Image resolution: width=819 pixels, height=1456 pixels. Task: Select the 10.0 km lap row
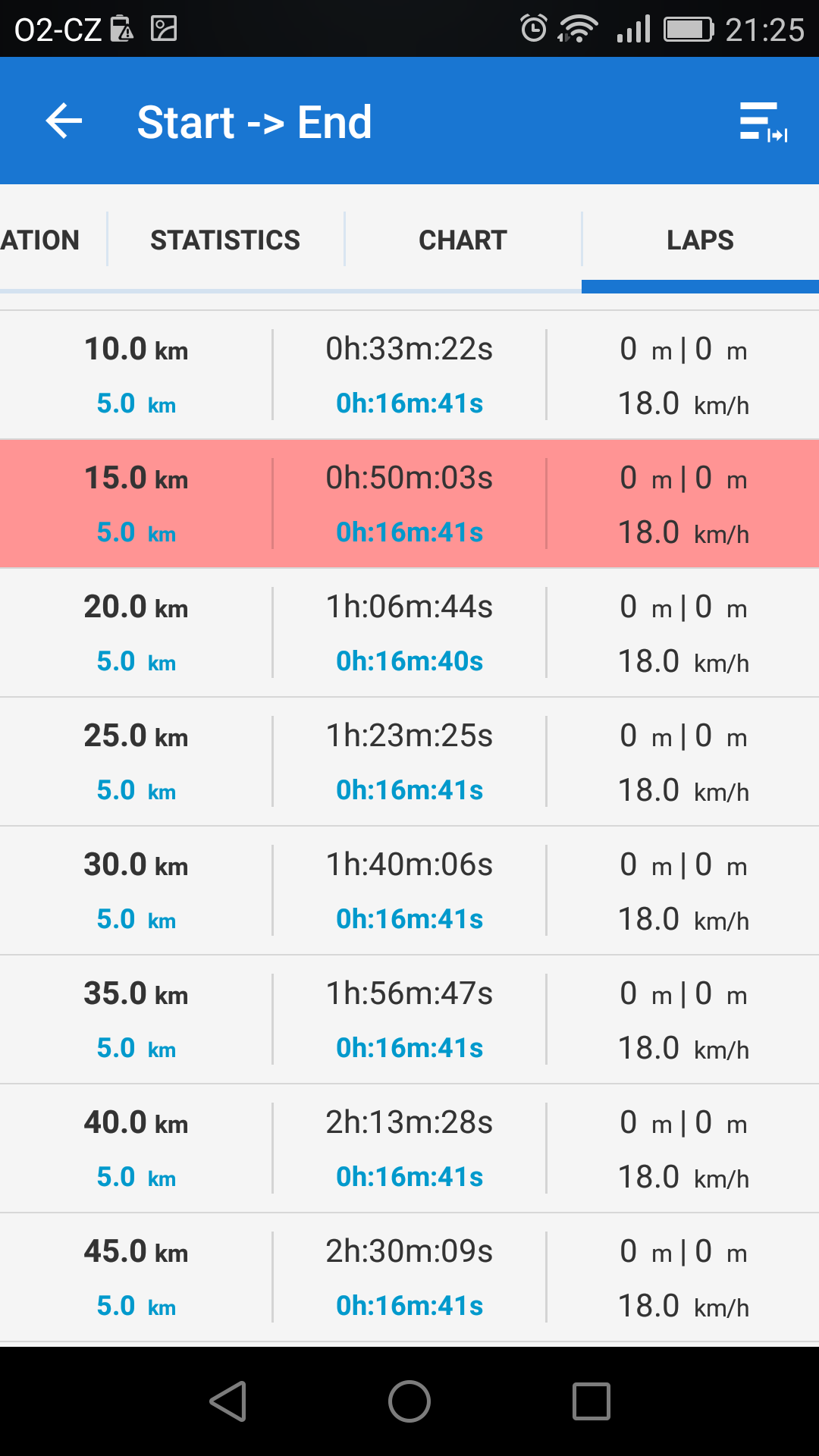point(409,375)
